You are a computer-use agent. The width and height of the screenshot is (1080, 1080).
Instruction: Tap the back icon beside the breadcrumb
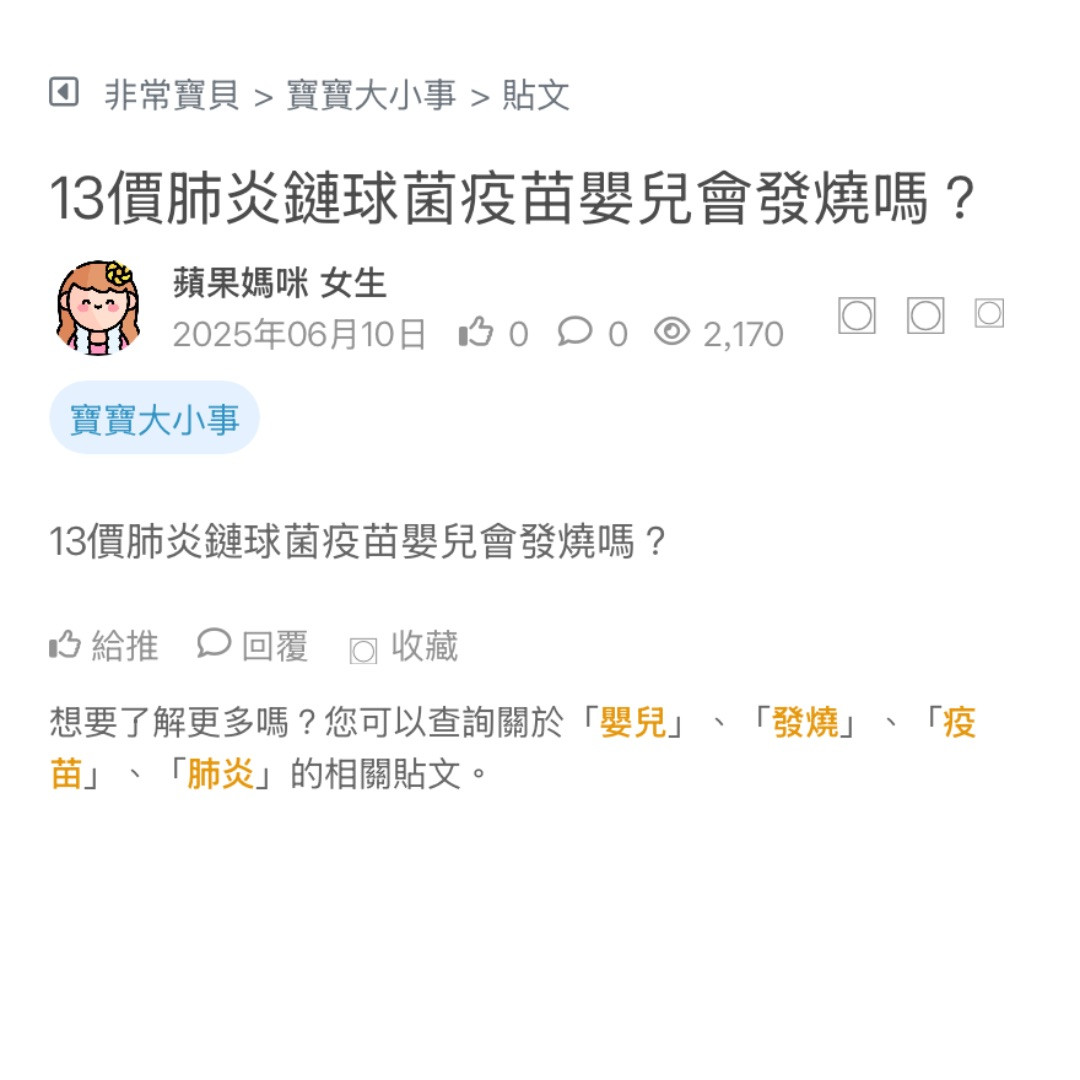(x=63, y=93)
